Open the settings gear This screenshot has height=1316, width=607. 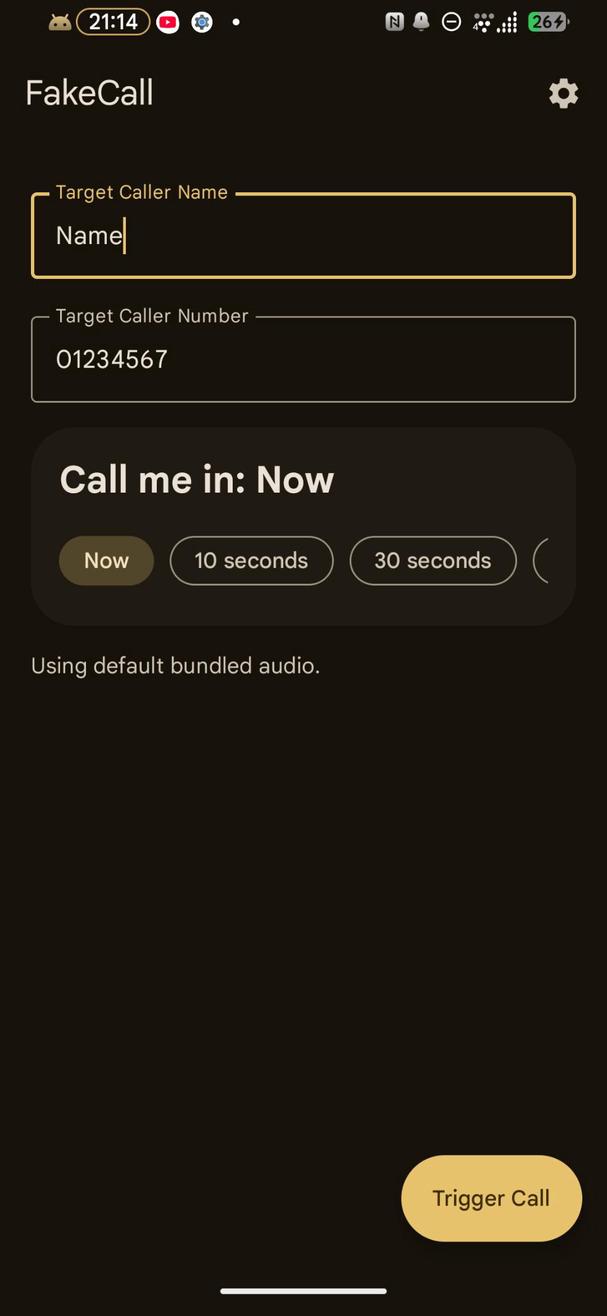(563, 94)
